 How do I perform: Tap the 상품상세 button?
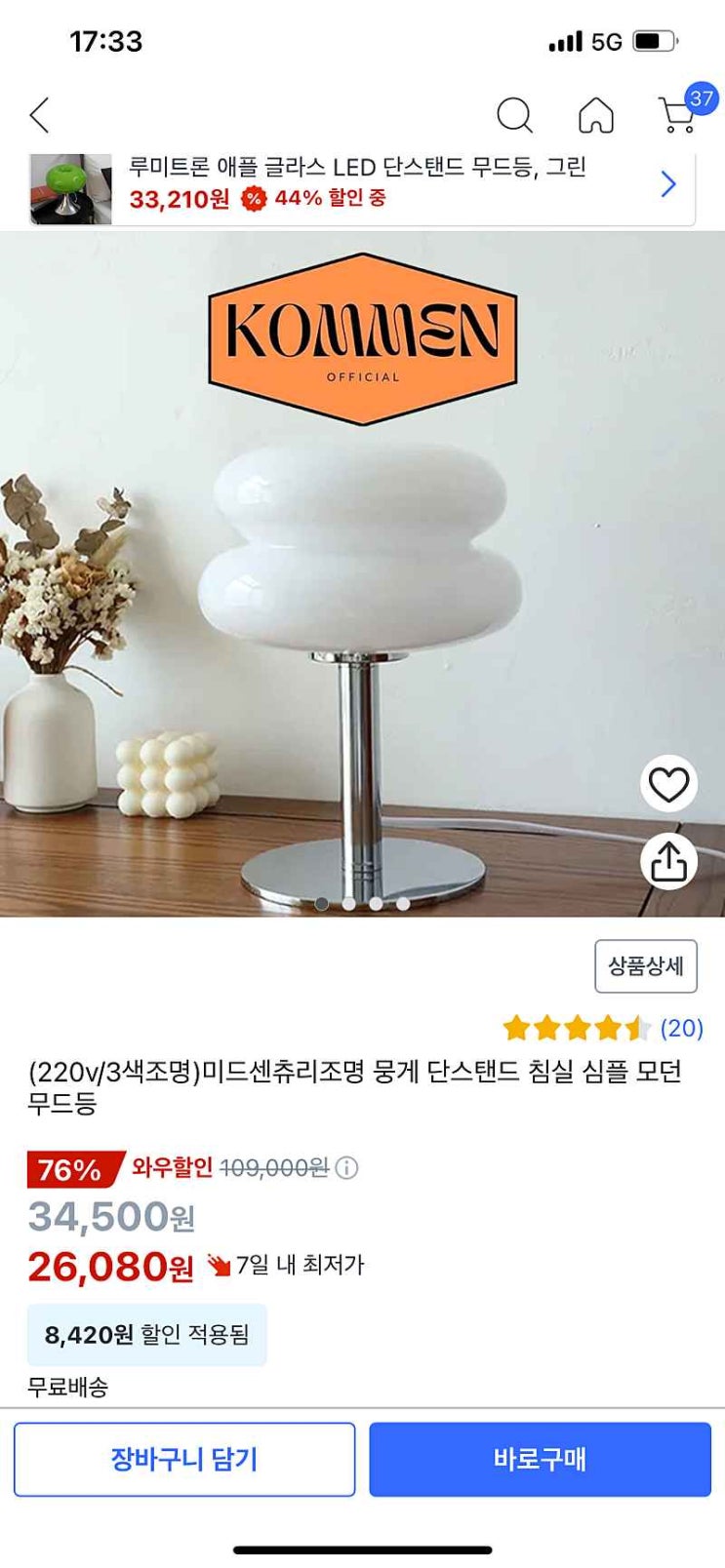(646, 966)
